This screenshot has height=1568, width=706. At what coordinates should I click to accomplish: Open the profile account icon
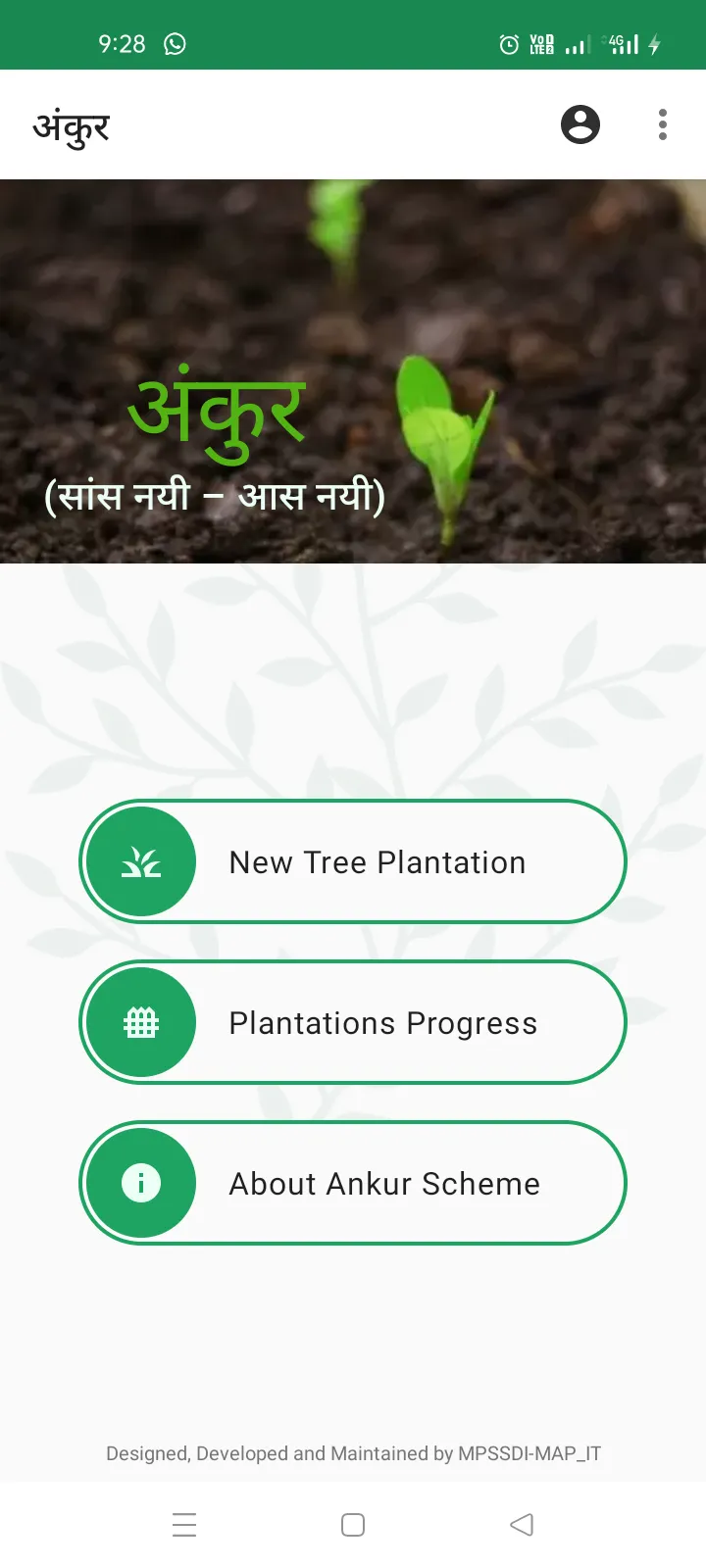pyautogui.click(x=580, y=124)
